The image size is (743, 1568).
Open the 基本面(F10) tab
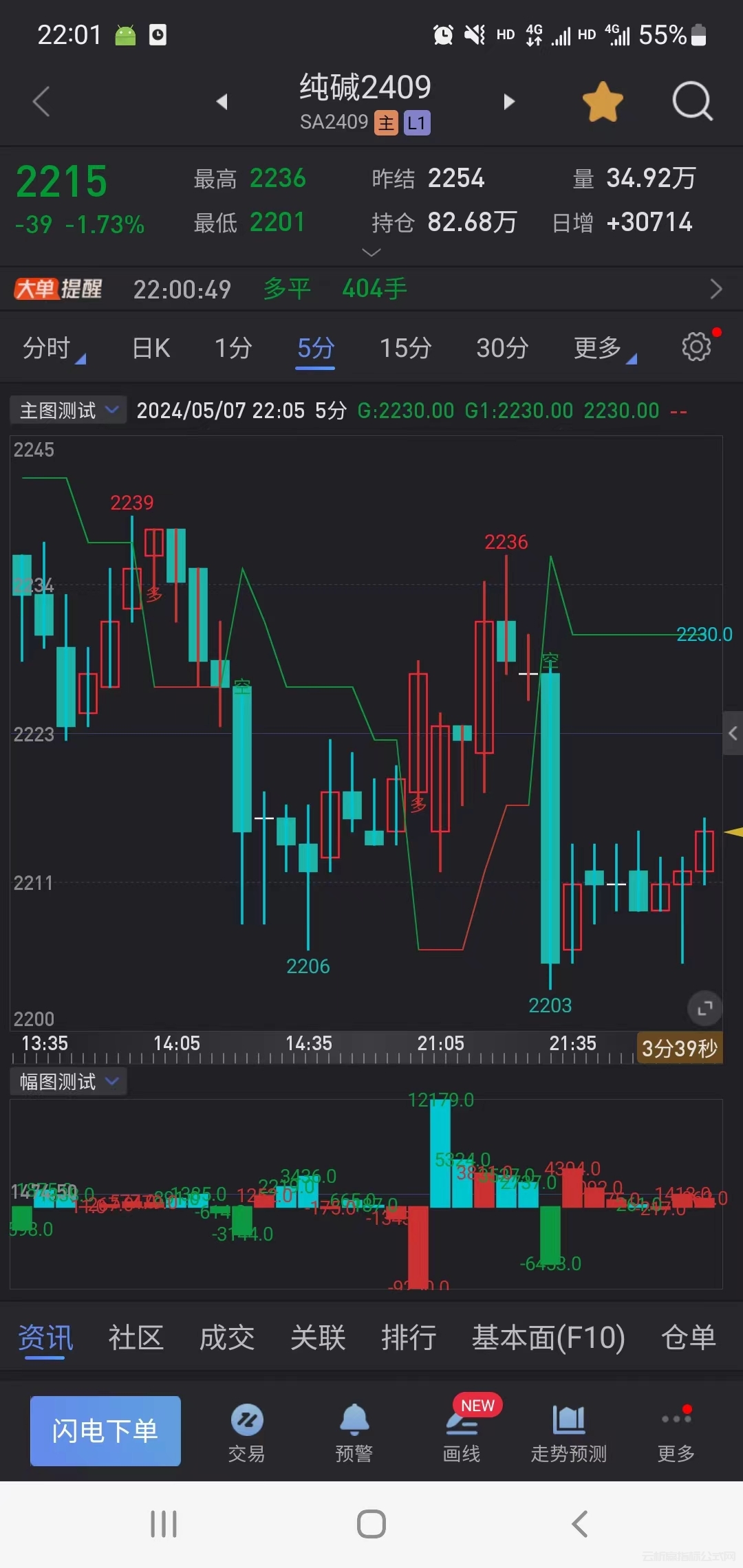(x=548, y=1338)
